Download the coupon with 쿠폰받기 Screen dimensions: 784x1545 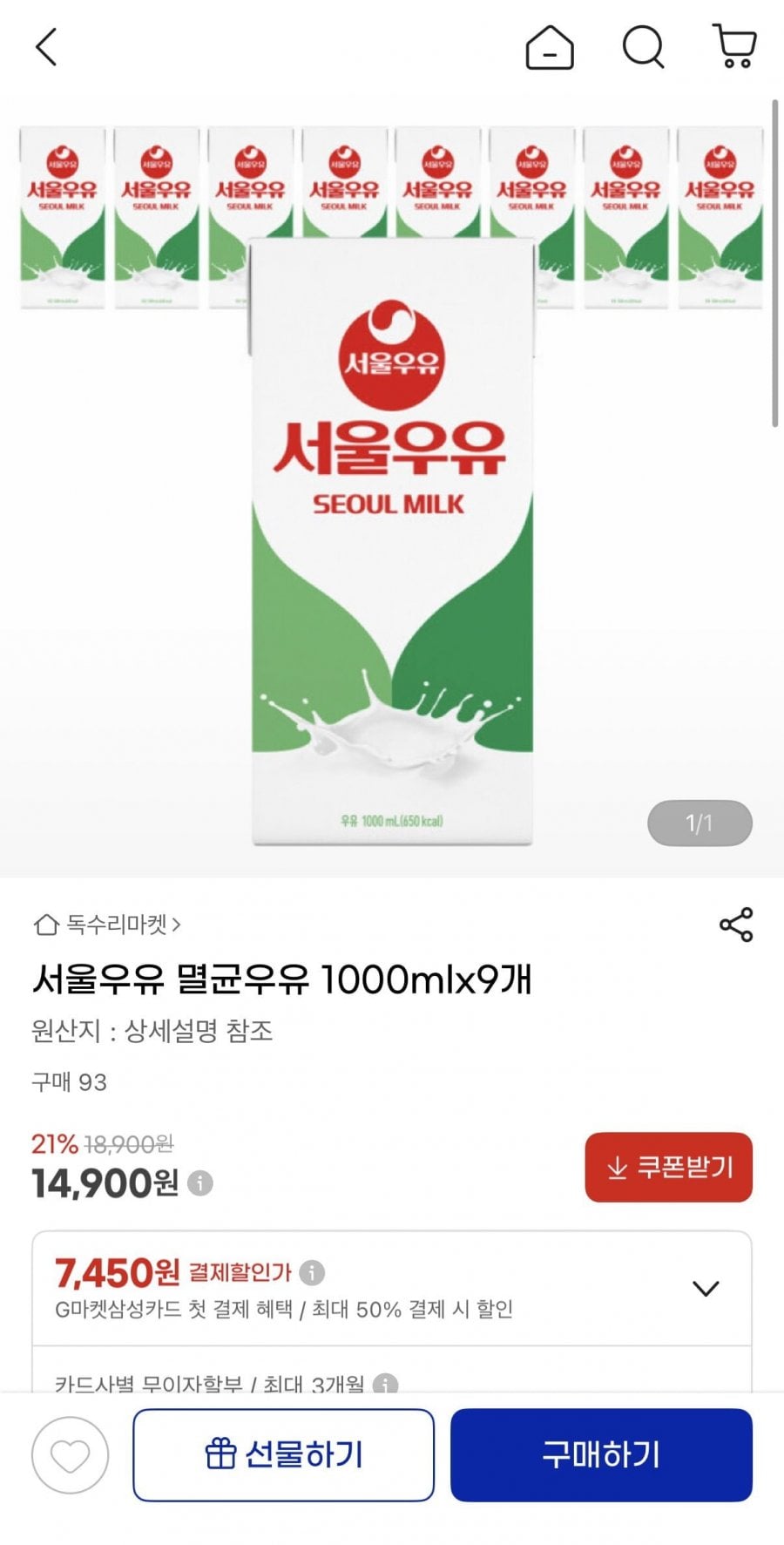point(668,1168)
